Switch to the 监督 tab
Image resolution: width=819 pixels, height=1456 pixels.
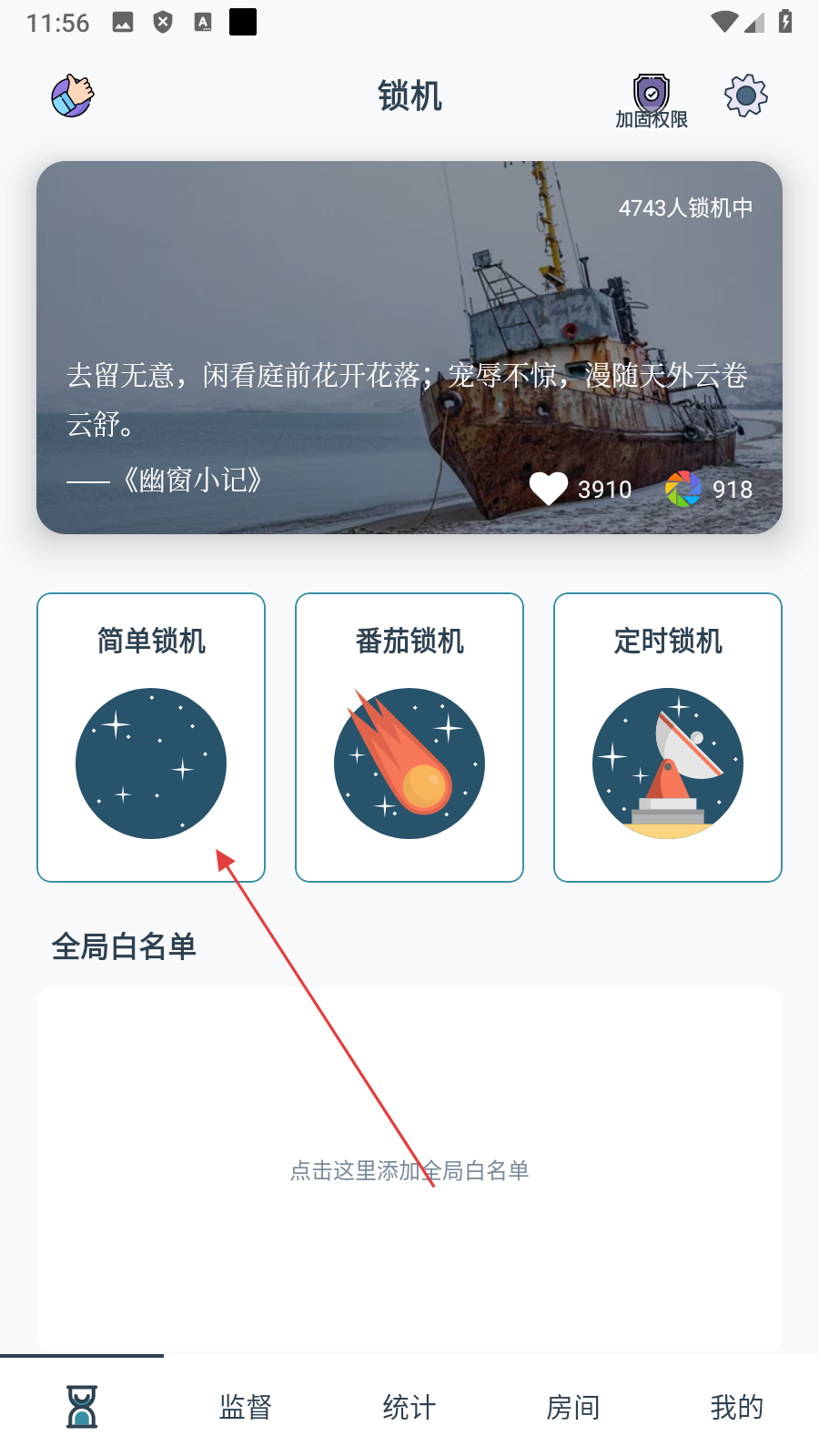click(x=246, y=1407)
